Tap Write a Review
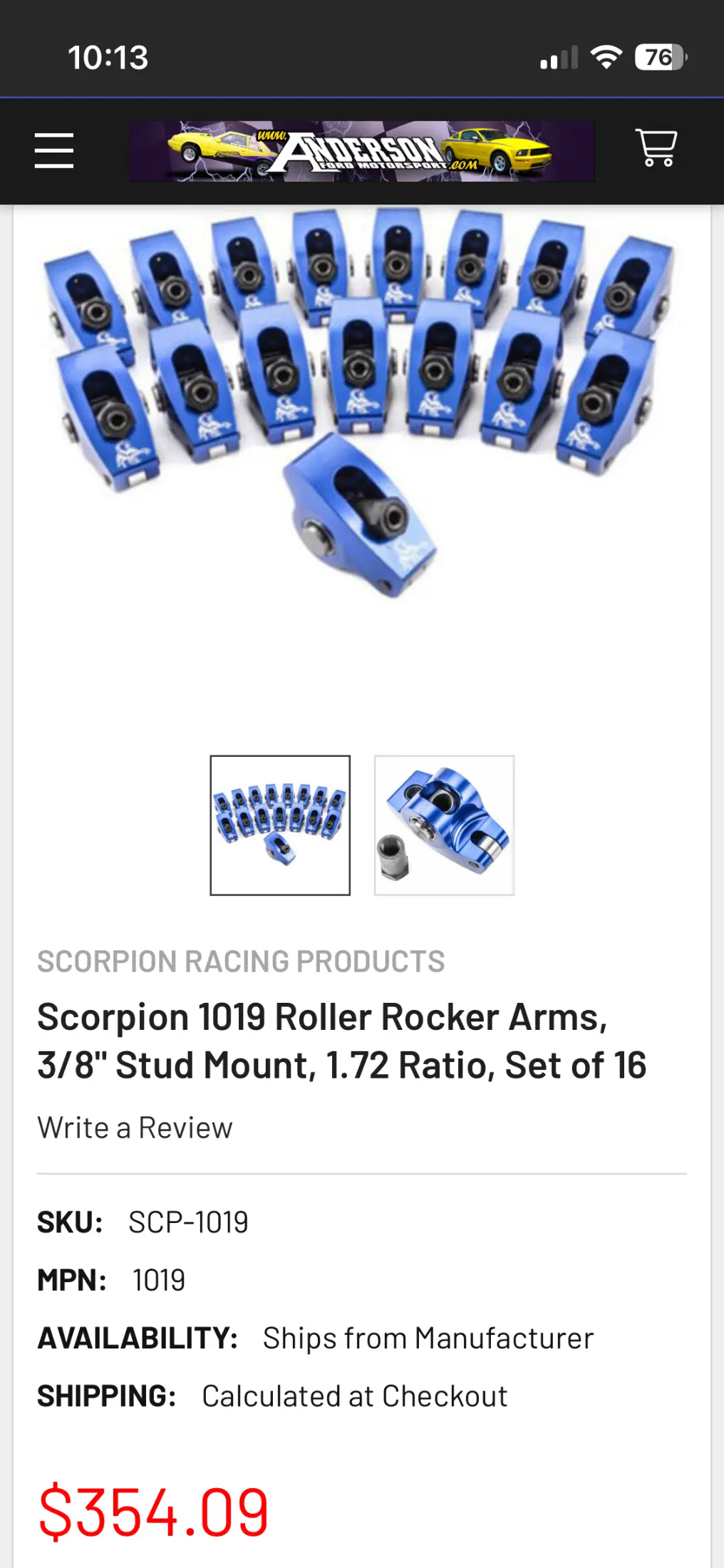 (x=135, y=1128)
